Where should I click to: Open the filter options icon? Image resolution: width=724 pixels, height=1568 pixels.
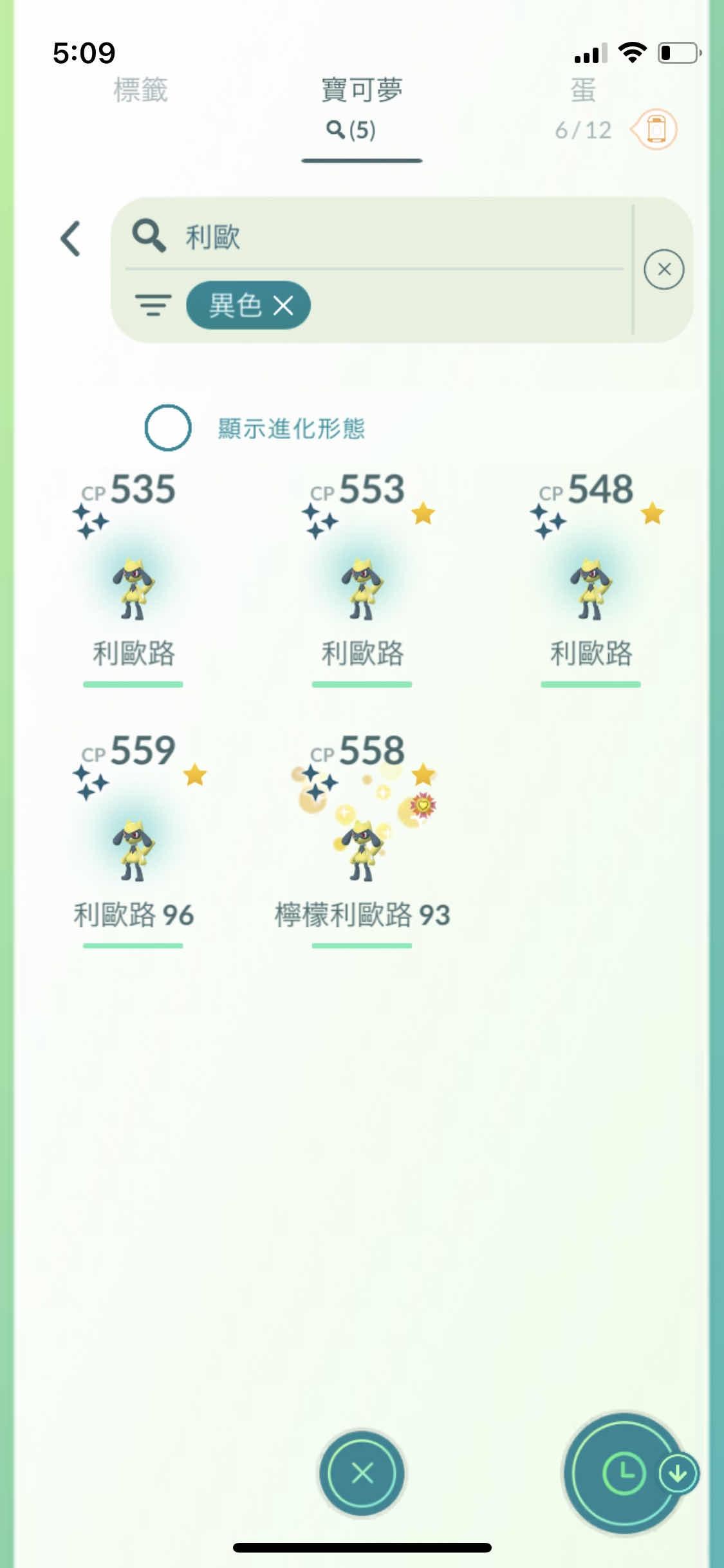tap(153, 305)
